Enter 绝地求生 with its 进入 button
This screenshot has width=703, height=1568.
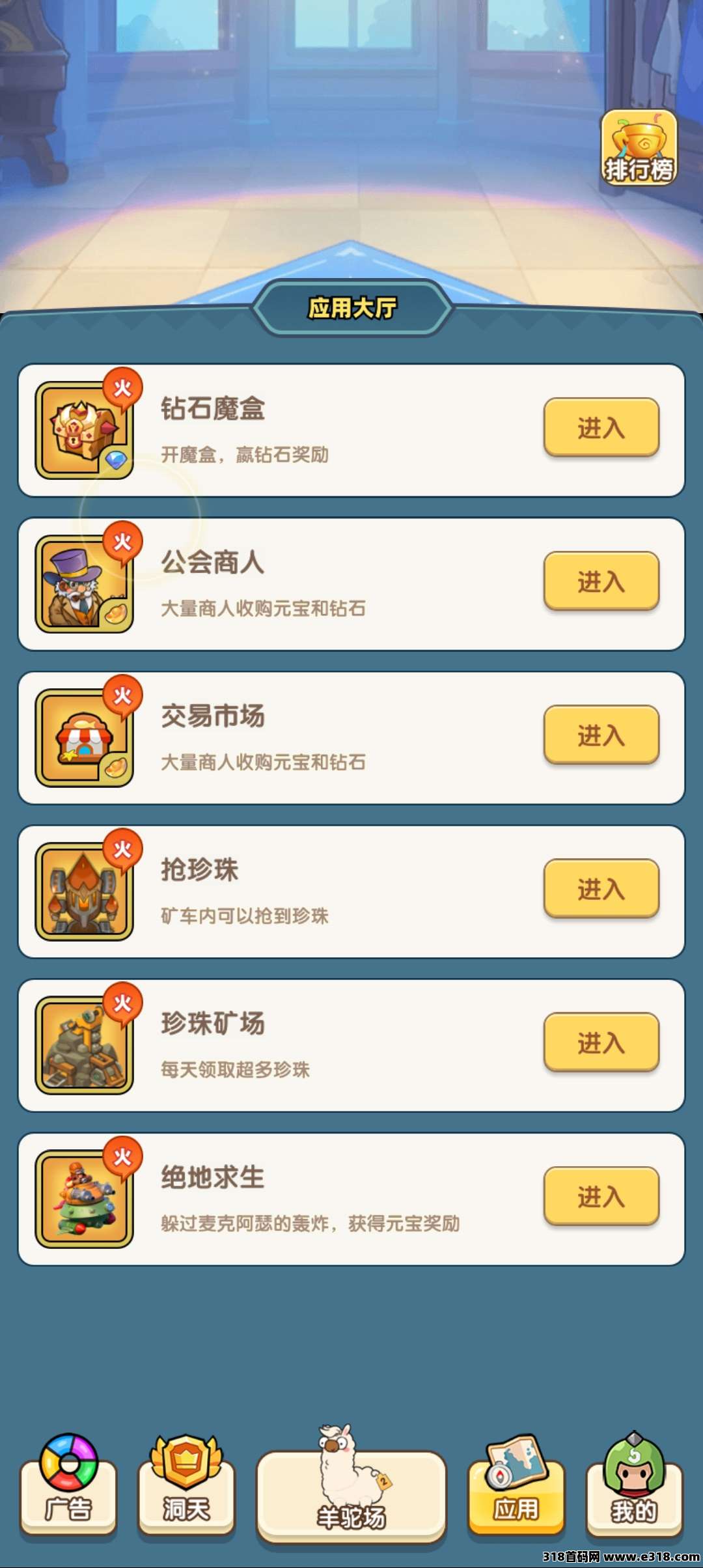point(601,1196)
